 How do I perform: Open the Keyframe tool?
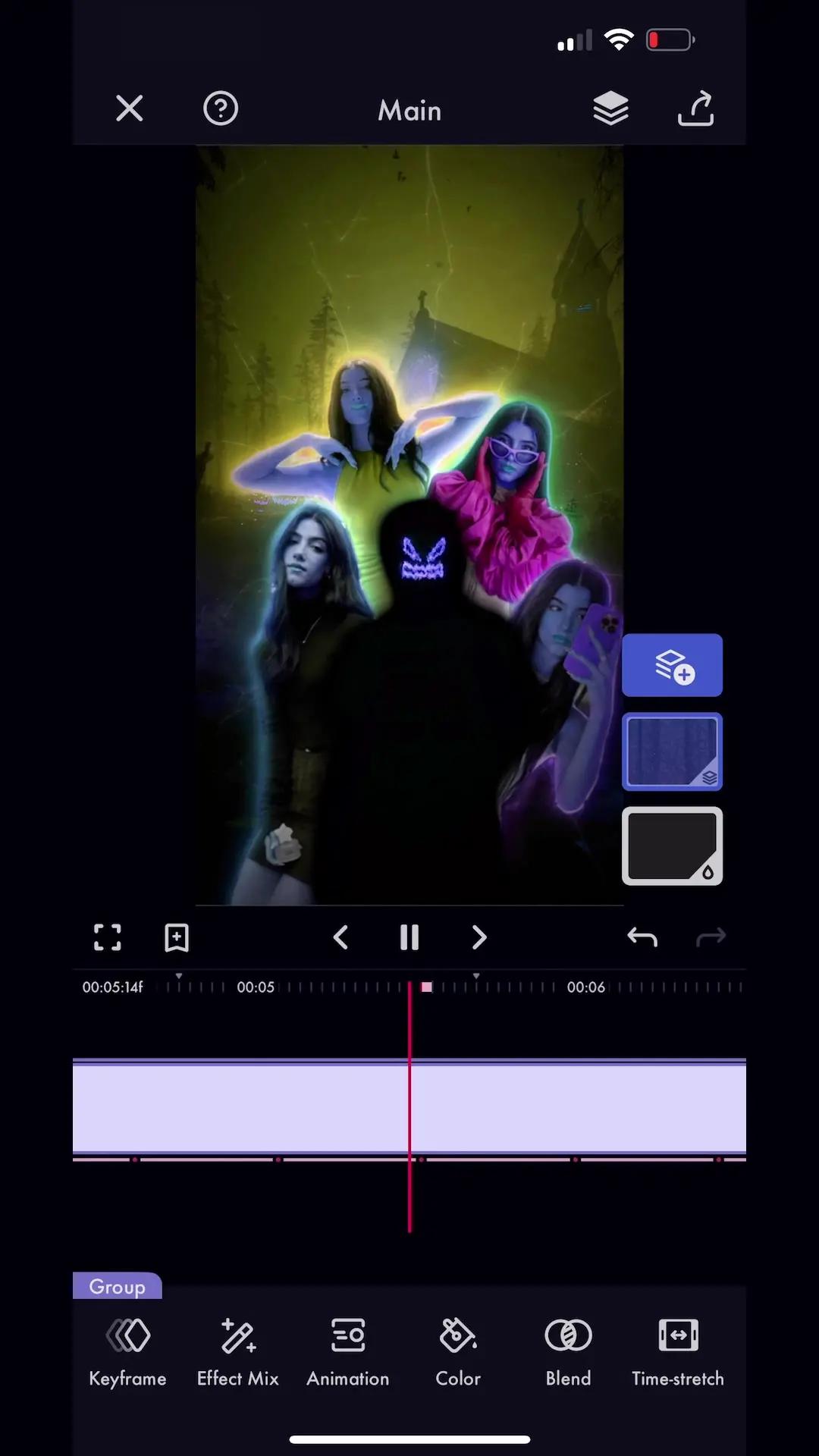127,1351
